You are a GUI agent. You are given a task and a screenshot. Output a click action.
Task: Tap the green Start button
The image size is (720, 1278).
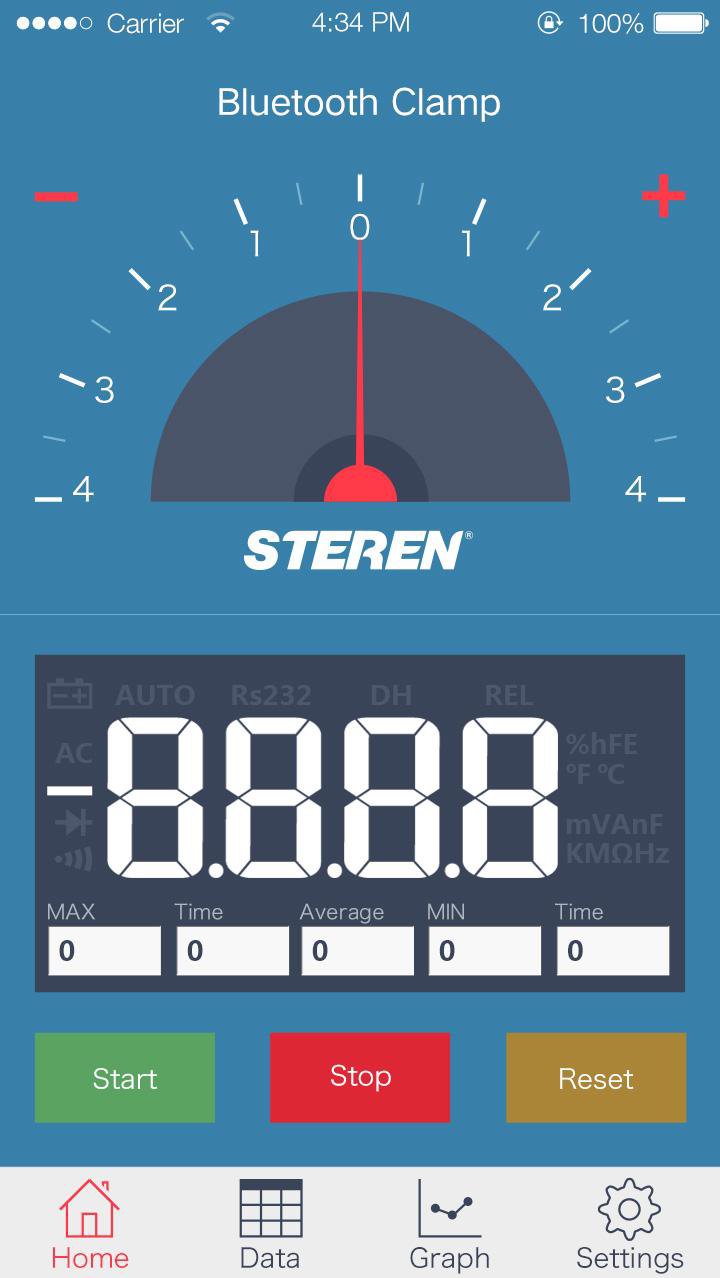pos(125,1077)
